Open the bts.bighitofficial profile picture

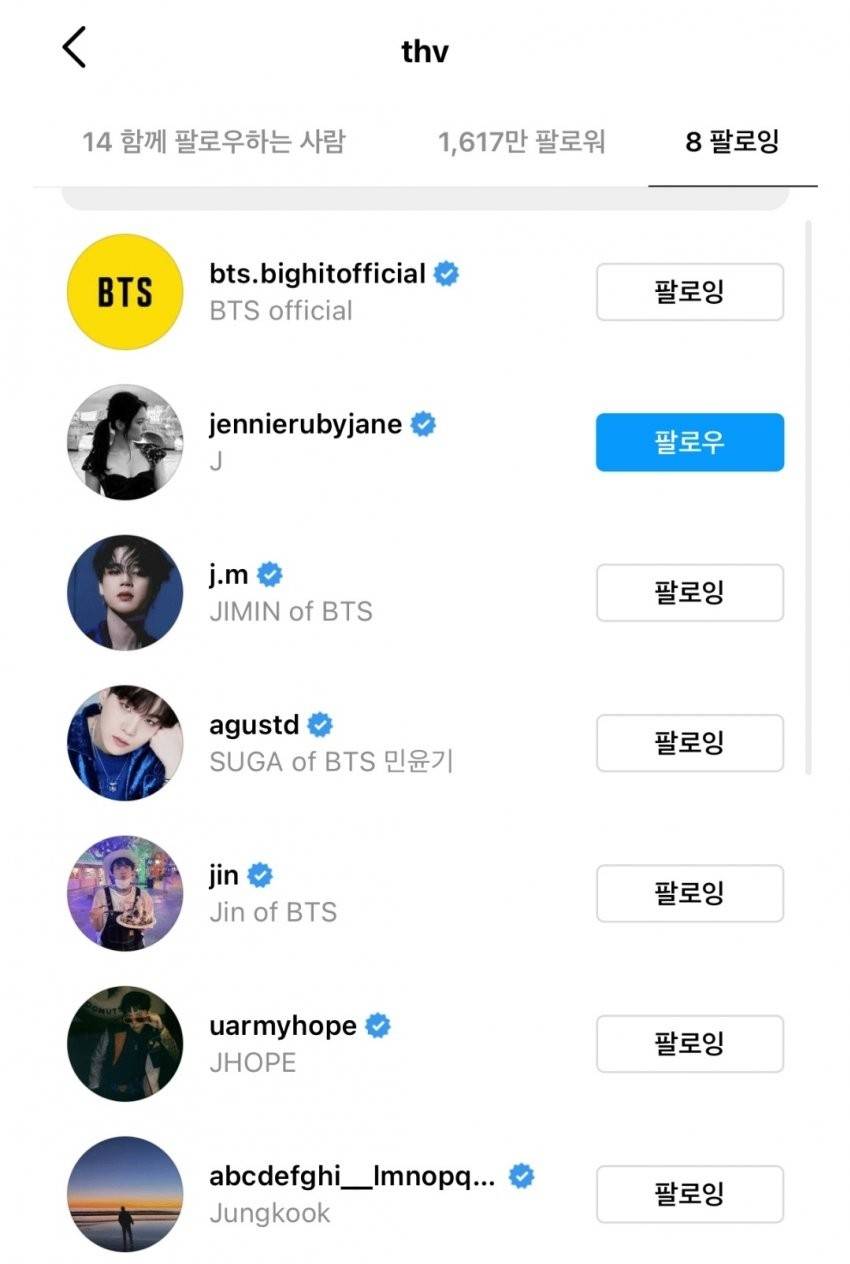click(x=124, y=291)
